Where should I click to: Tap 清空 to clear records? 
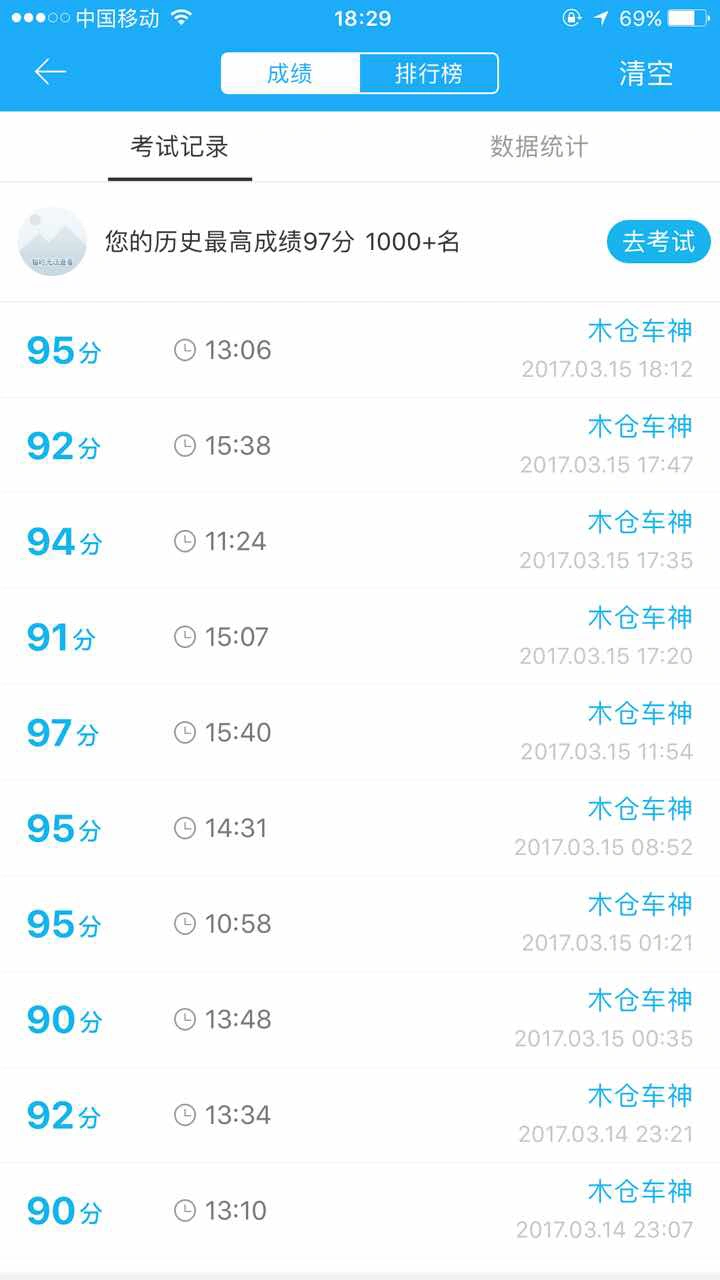coord(646,73)
